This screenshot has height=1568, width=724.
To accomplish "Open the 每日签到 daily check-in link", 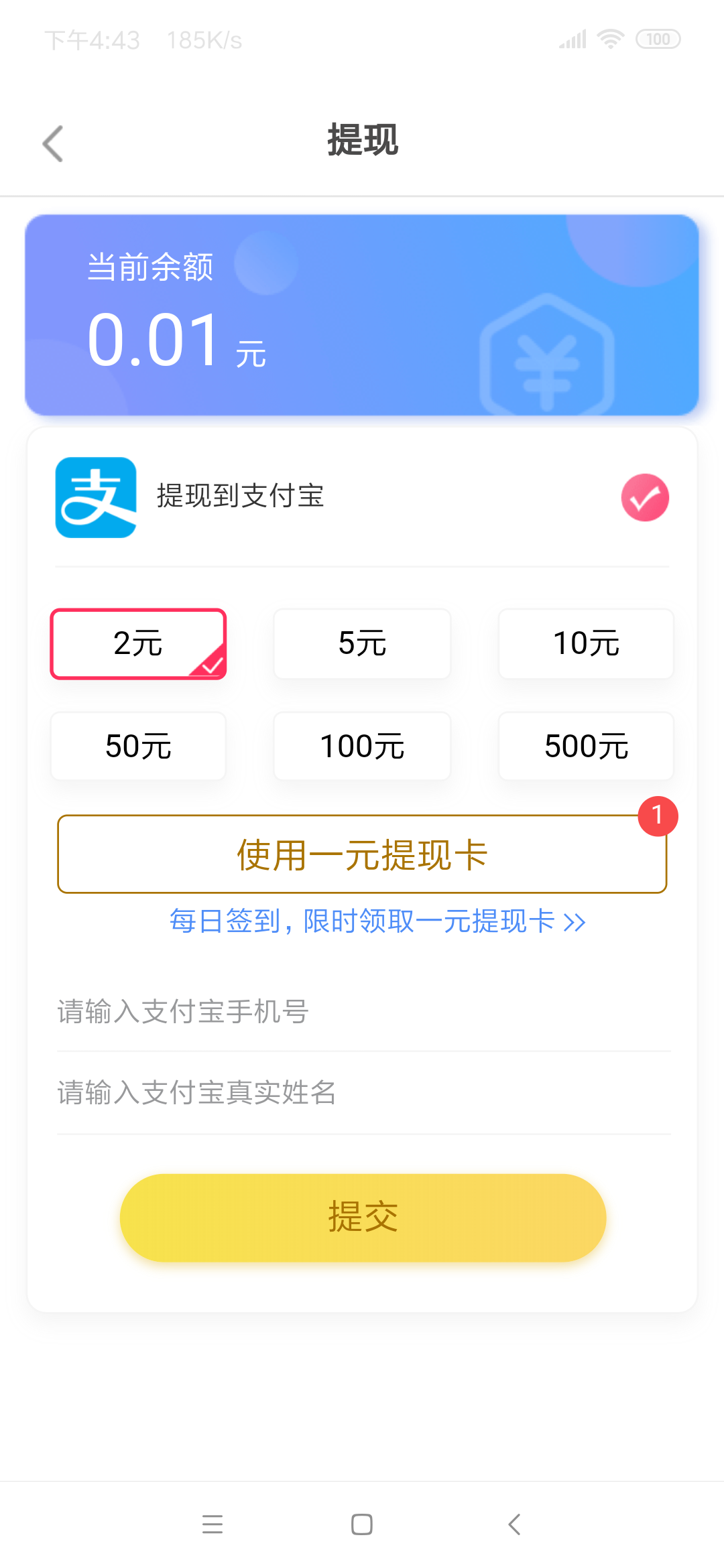I will [x=377, y=921].
